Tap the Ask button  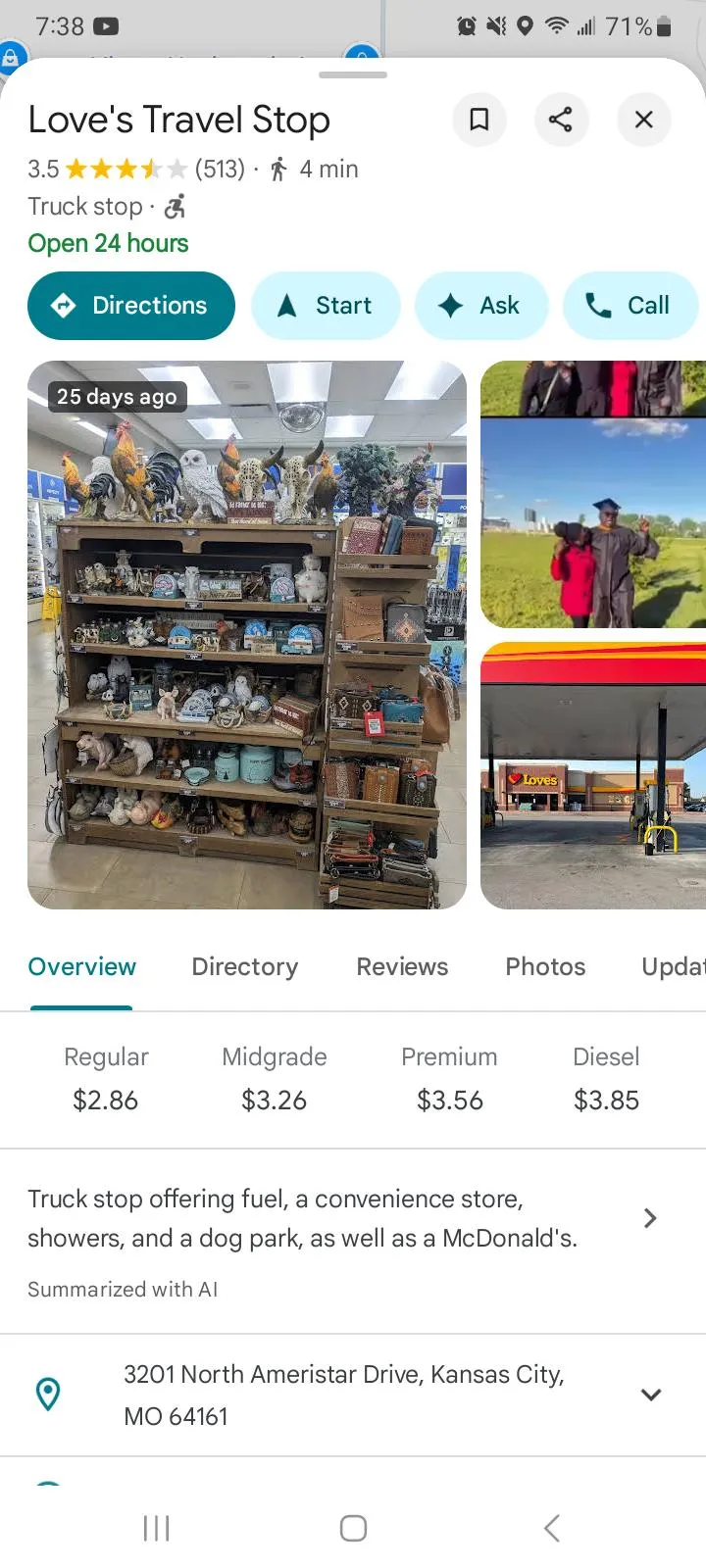coord(480,306)
